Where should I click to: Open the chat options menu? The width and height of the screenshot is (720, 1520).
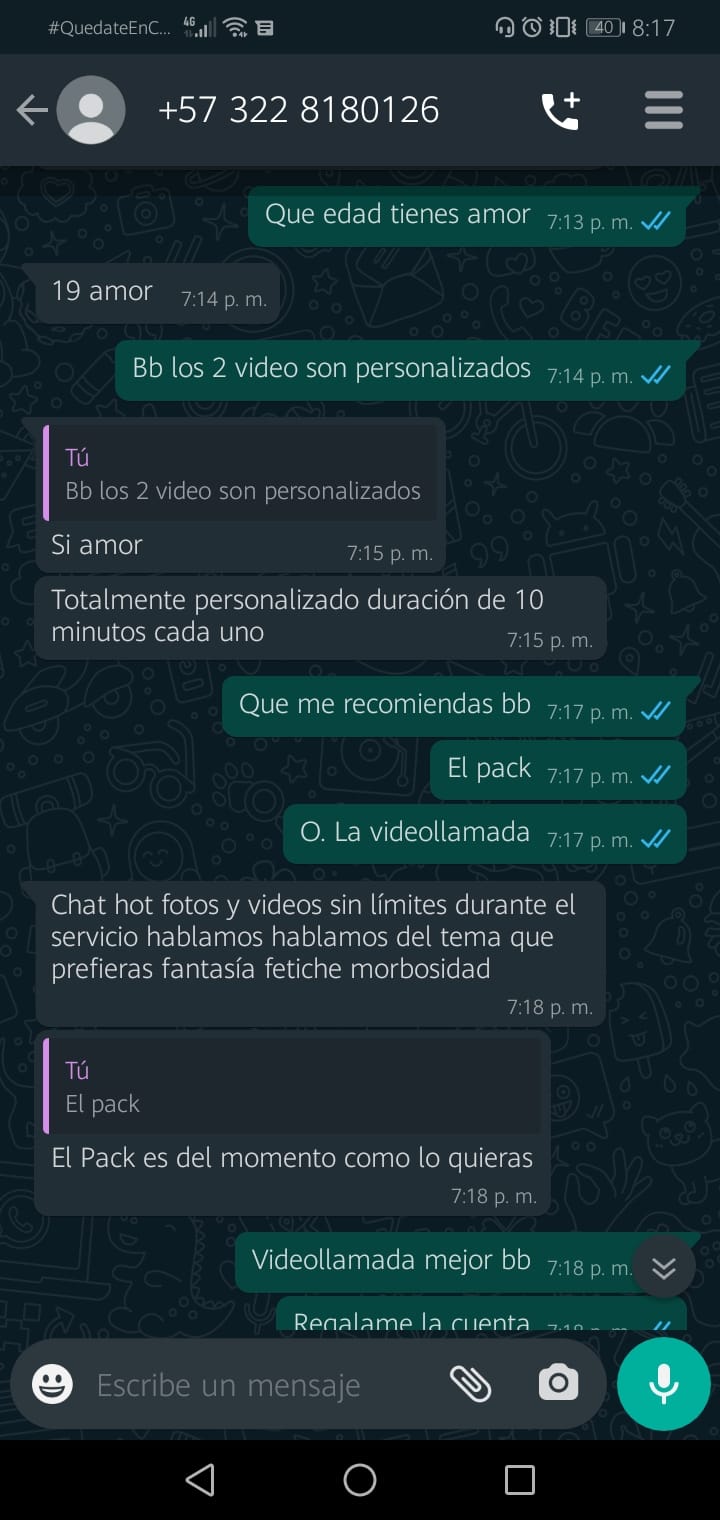tap(663, 110)
